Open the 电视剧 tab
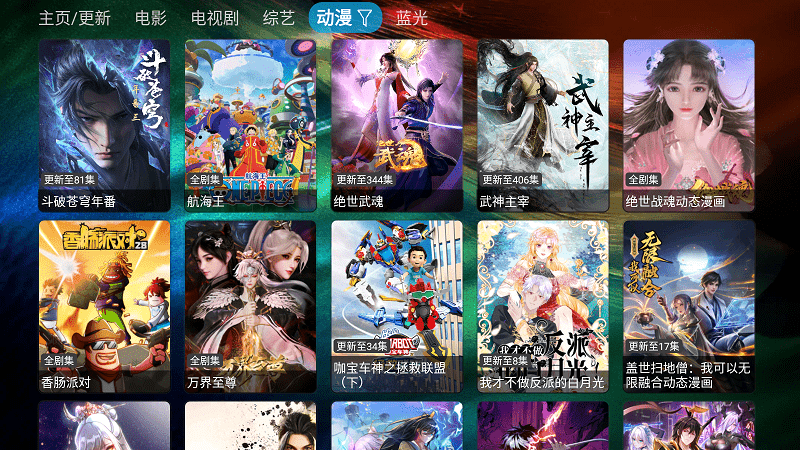The height and width of the screenshot is (450, 800). coord(214,18)
